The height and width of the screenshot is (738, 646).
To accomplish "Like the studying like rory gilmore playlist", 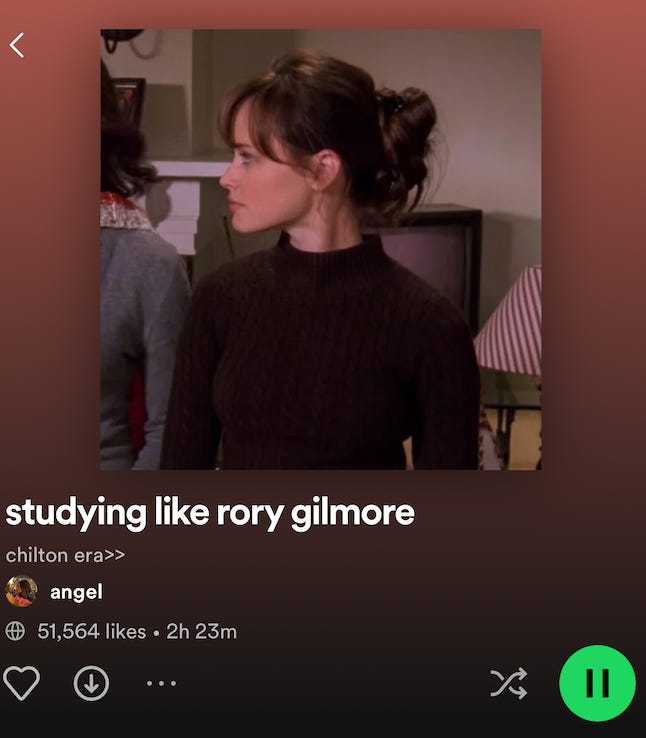I will coord(21,683).
